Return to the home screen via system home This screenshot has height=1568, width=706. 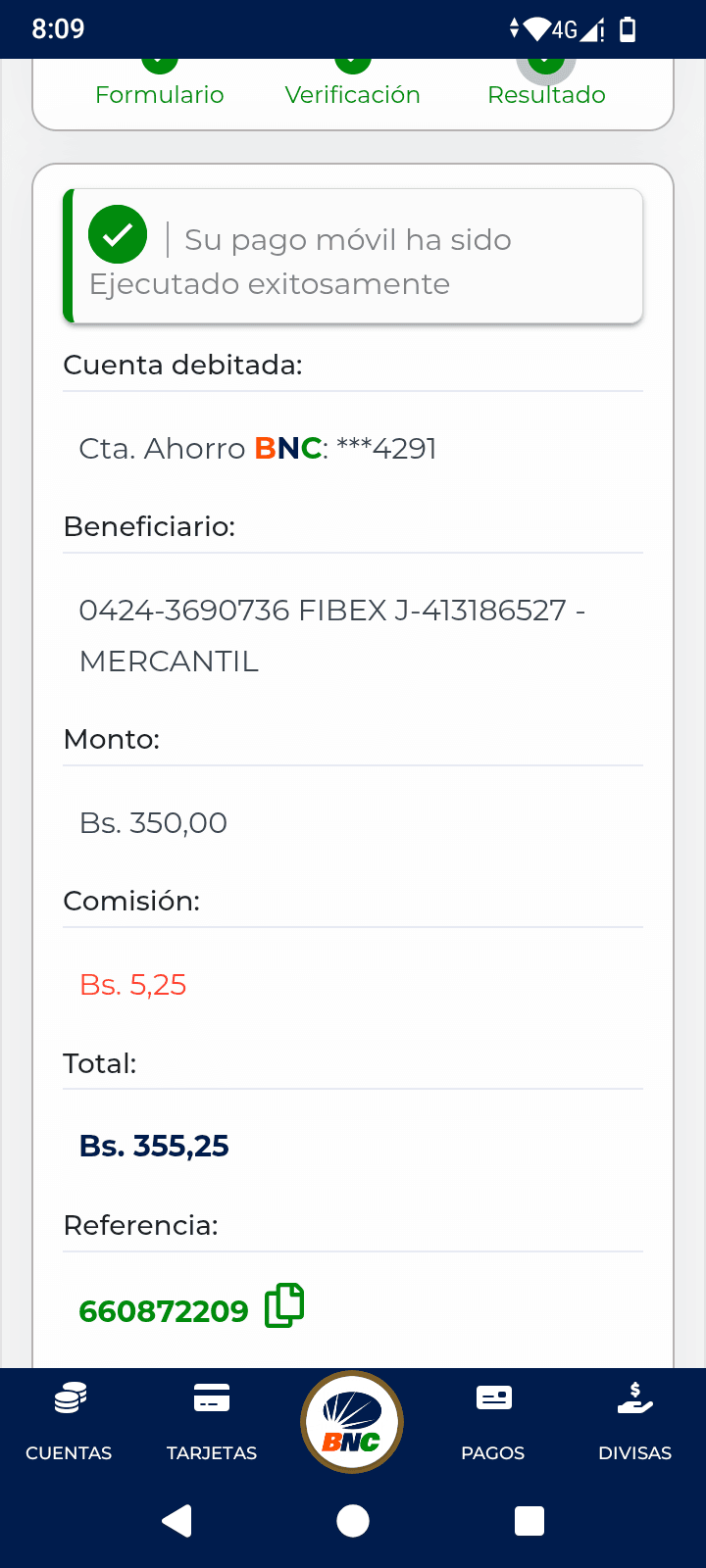[353, 1521]
